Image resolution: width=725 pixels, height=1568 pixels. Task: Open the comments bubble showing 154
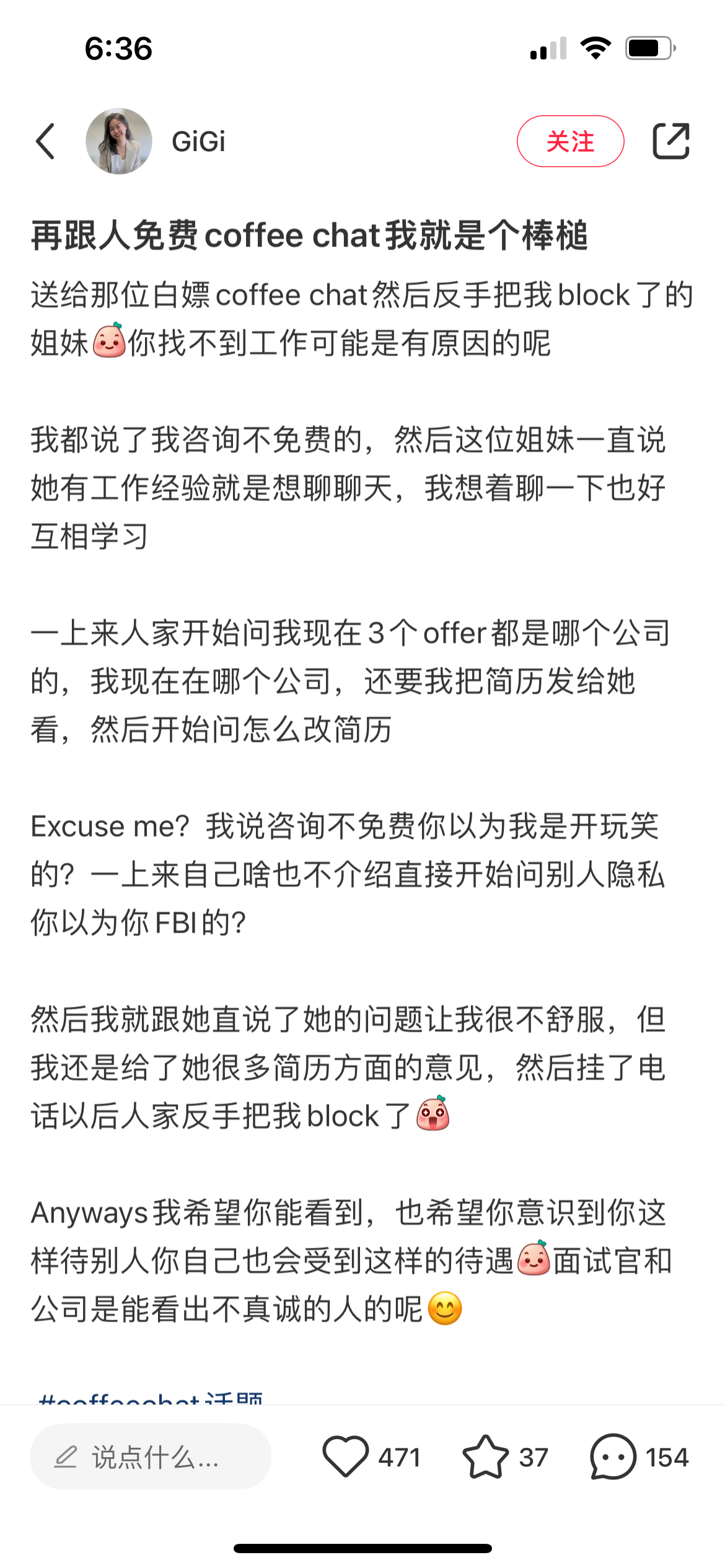coord(613,1457)
